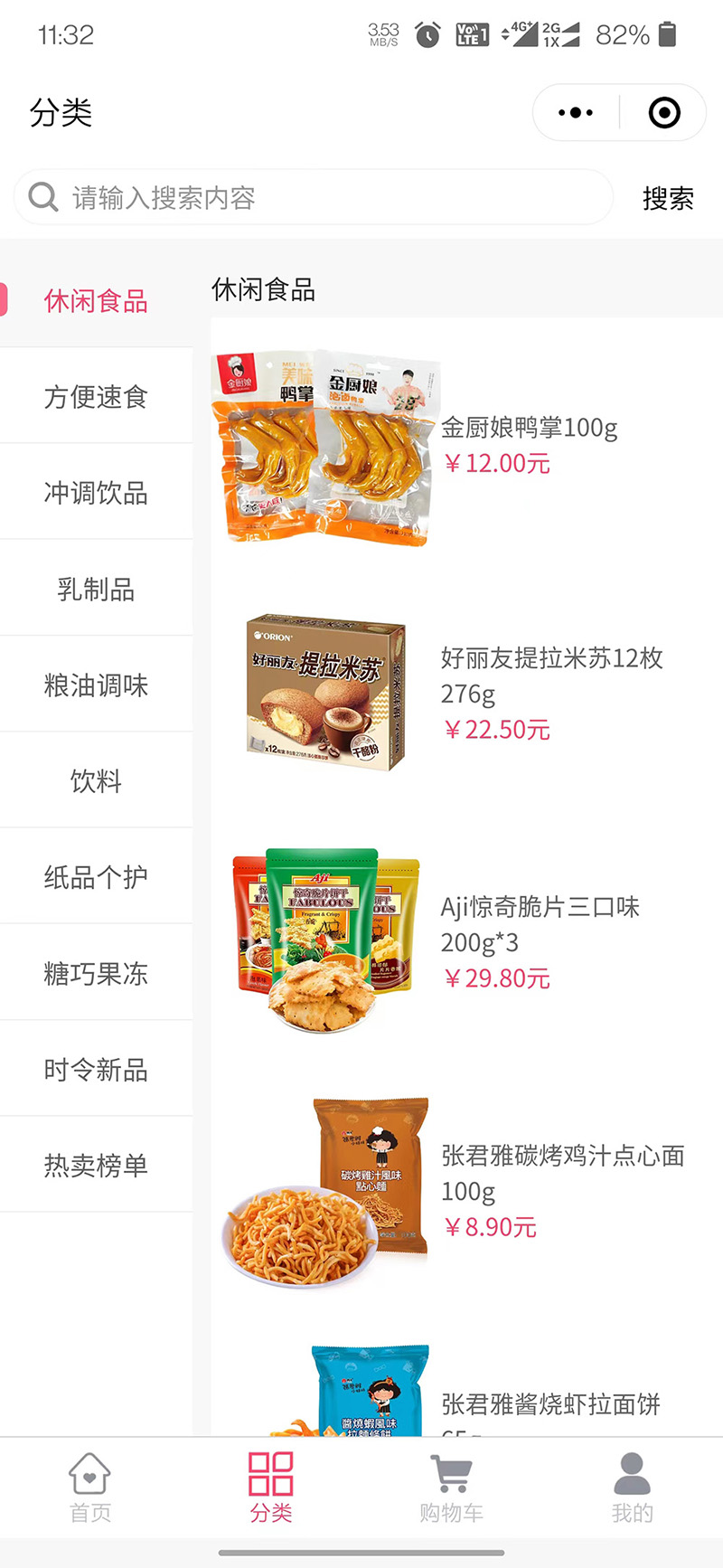Switch to the 我的 tab
Screen dimensions: 723x1568
pos(632,1488)
